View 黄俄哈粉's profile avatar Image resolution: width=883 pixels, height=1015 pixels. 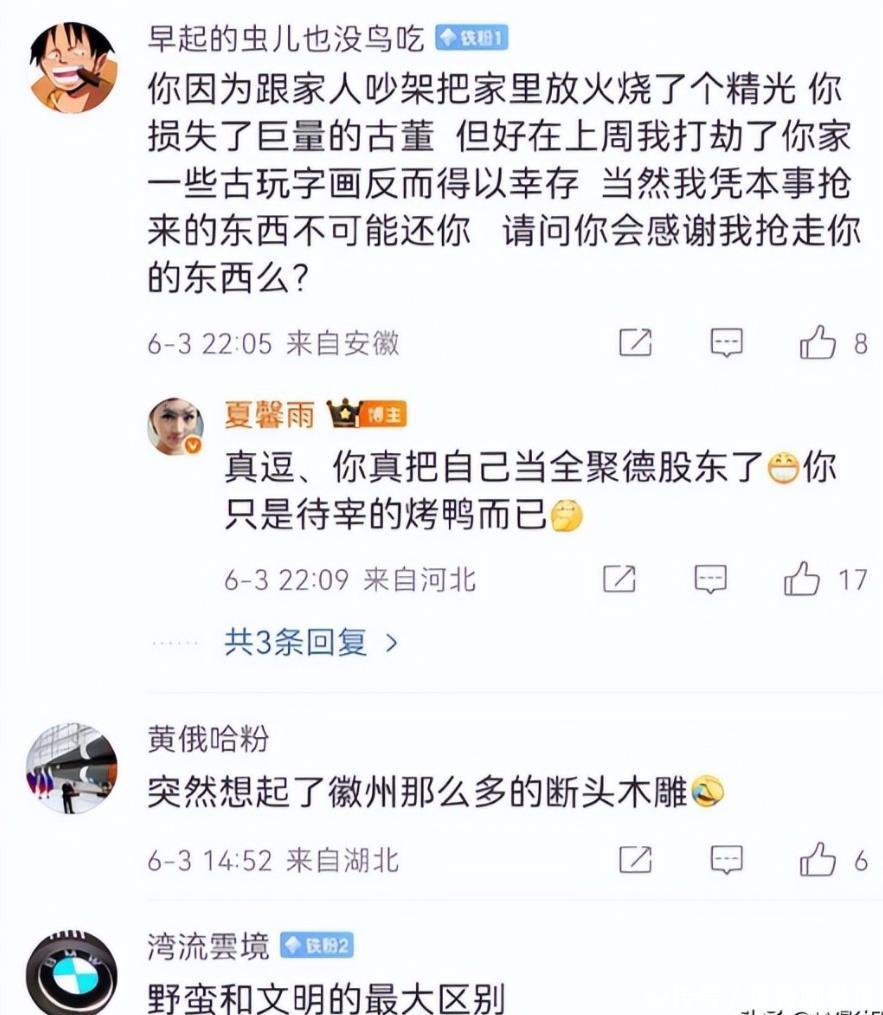point(71,768)
